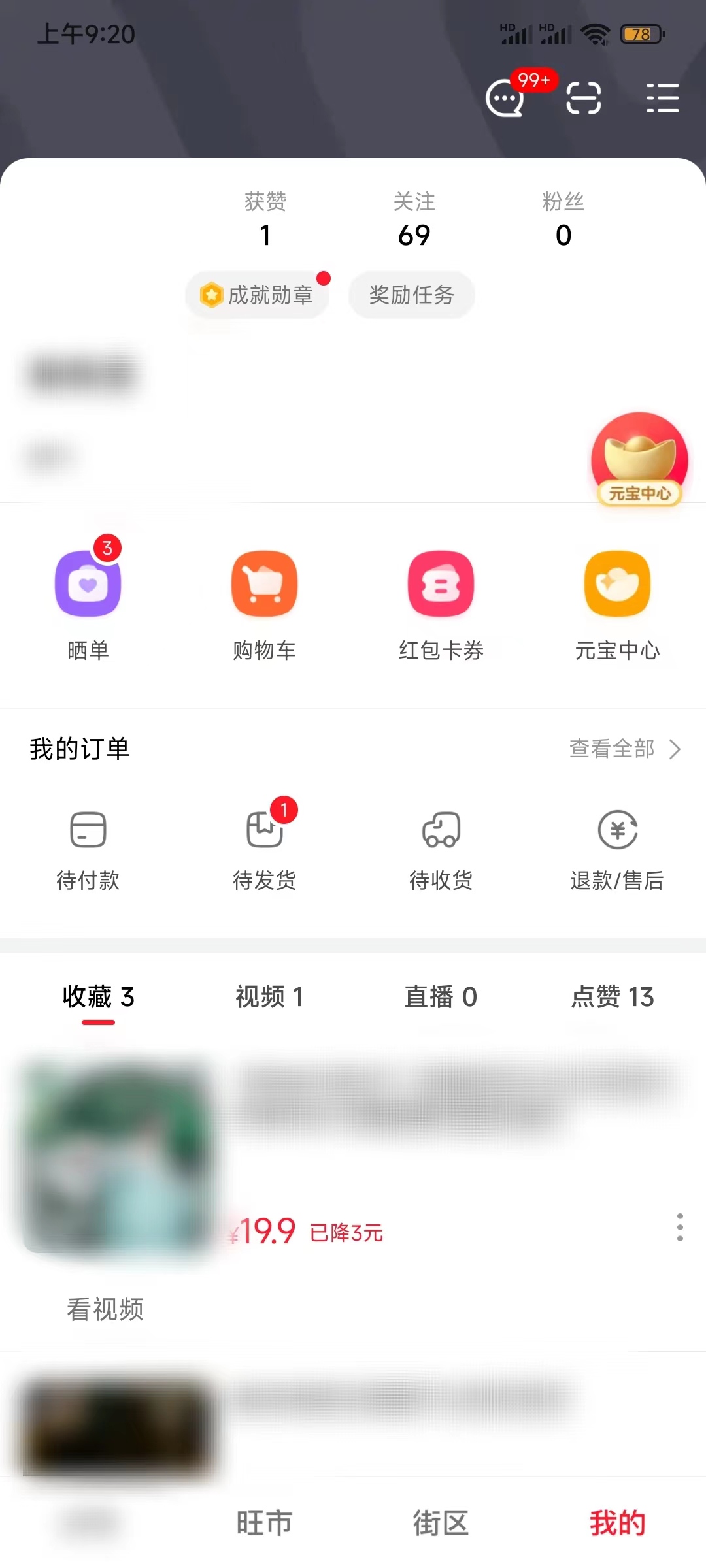Select the 直播 0 tab
This screenshot has width=706, height=1568.
click(x=441, y=997)
